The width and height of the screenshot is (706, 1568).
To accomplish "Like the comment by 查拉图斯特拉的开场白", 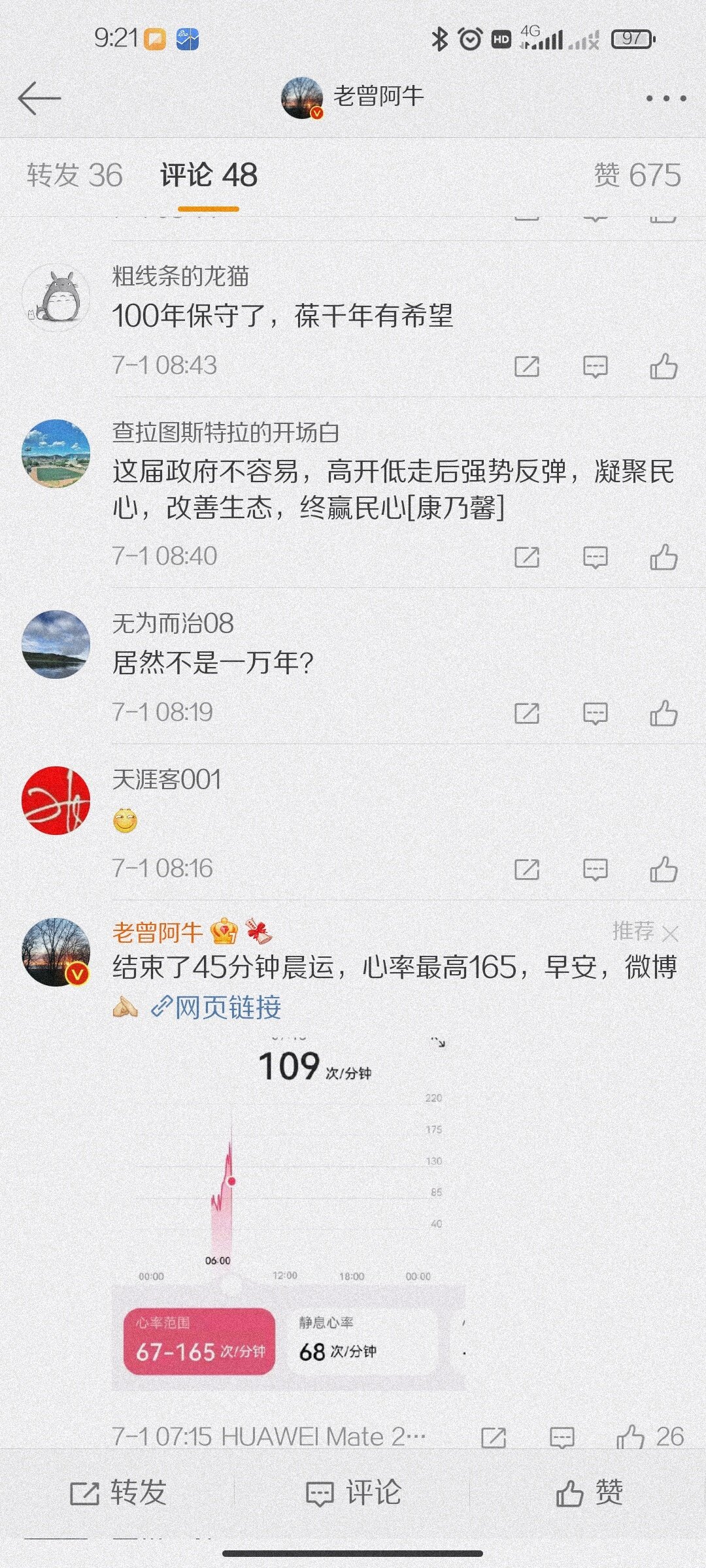I will [663, 557].
